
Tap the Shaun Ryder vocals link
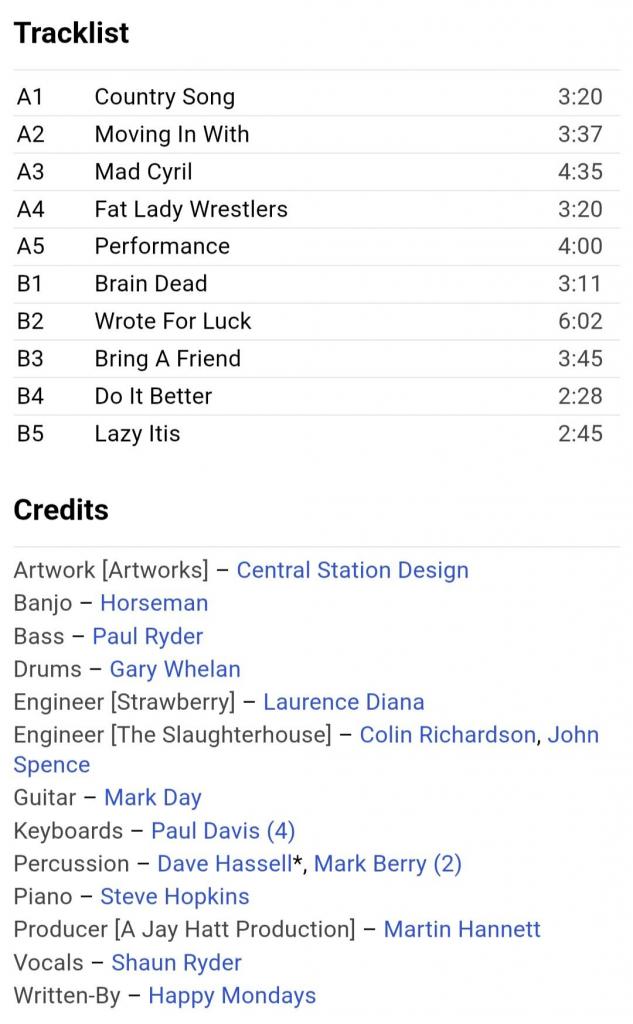pos(176,962)
